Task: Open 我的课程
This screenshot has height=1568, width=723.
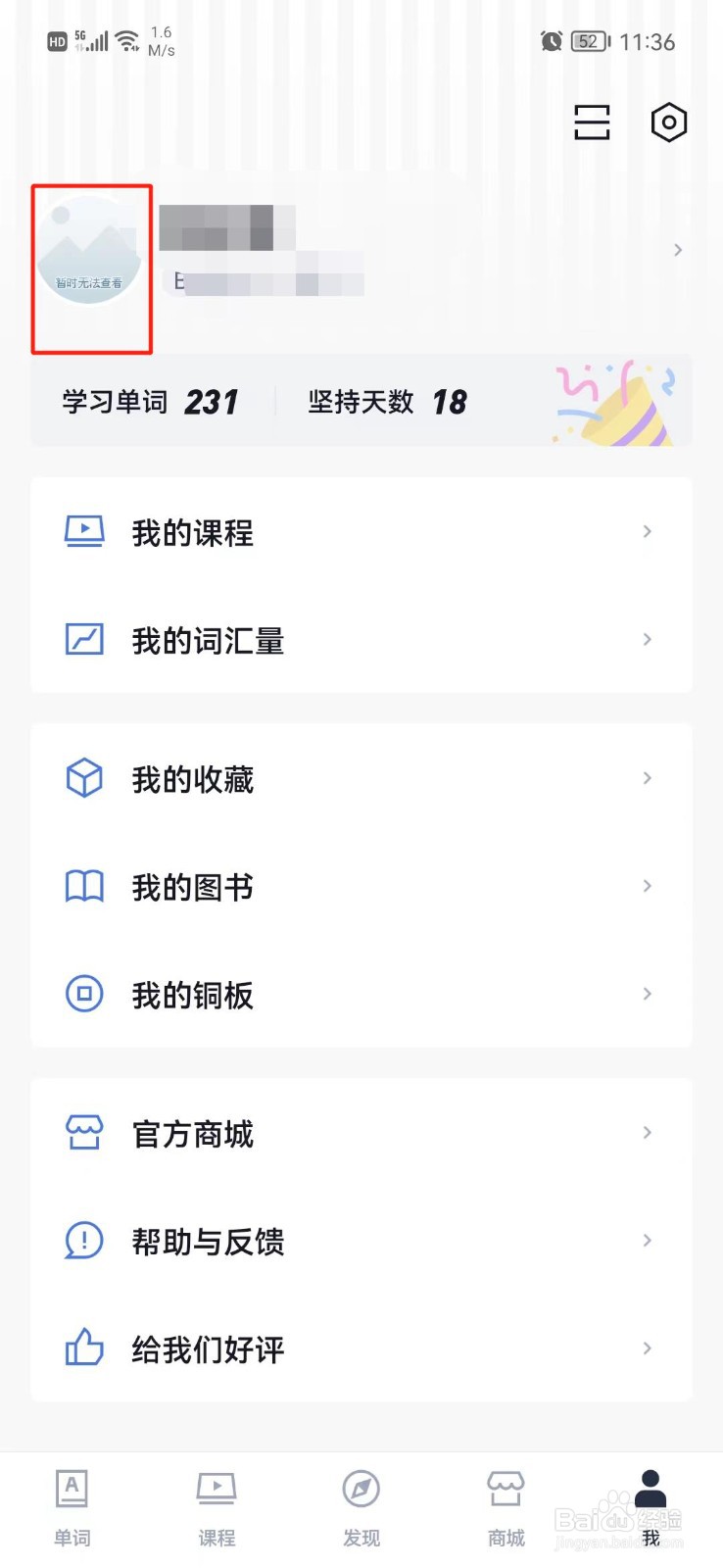Action: coord(361,532)
